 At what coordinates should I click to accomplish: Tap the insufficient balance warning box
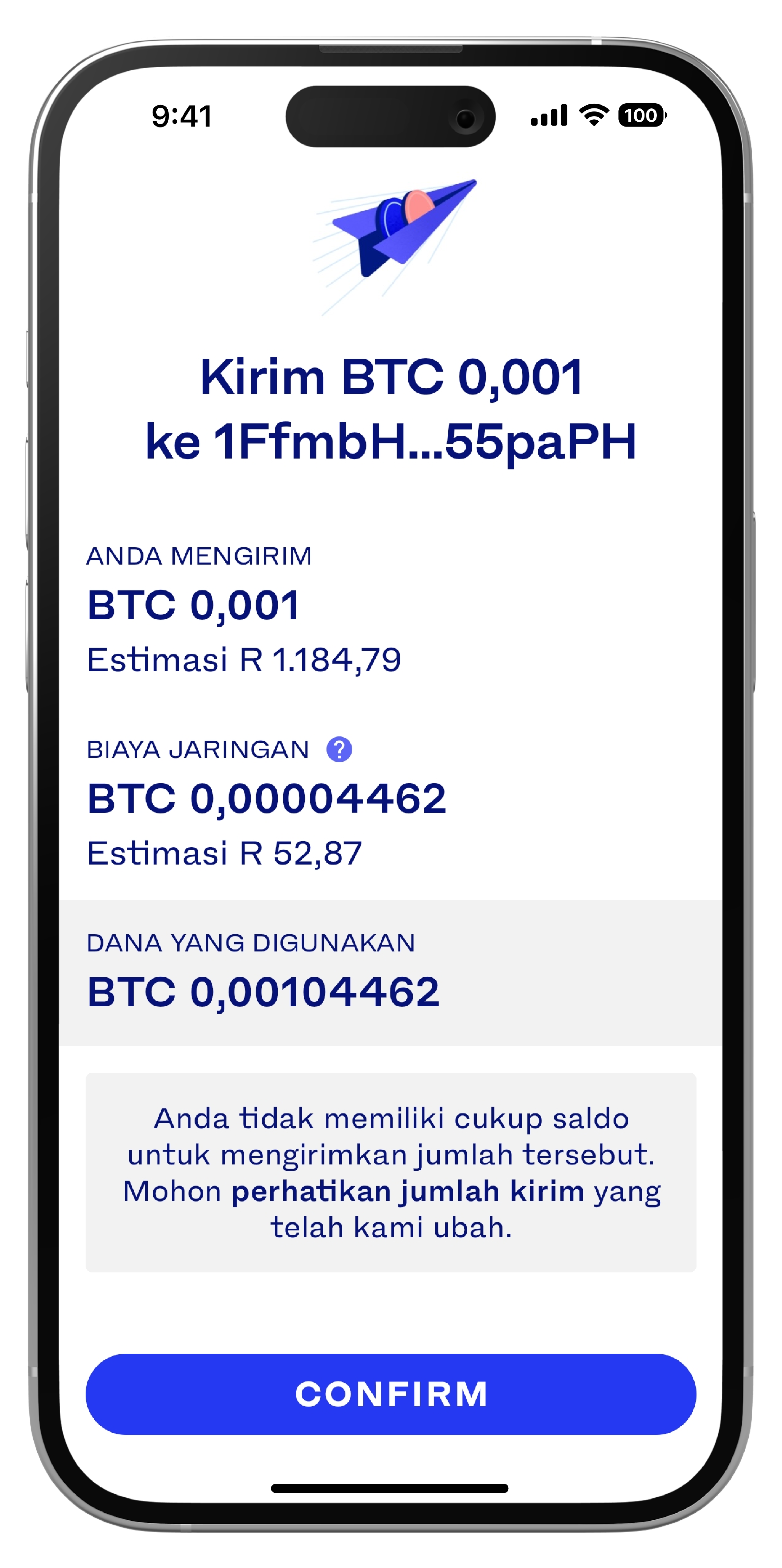pyautogui.click(x=391, y=1172)
